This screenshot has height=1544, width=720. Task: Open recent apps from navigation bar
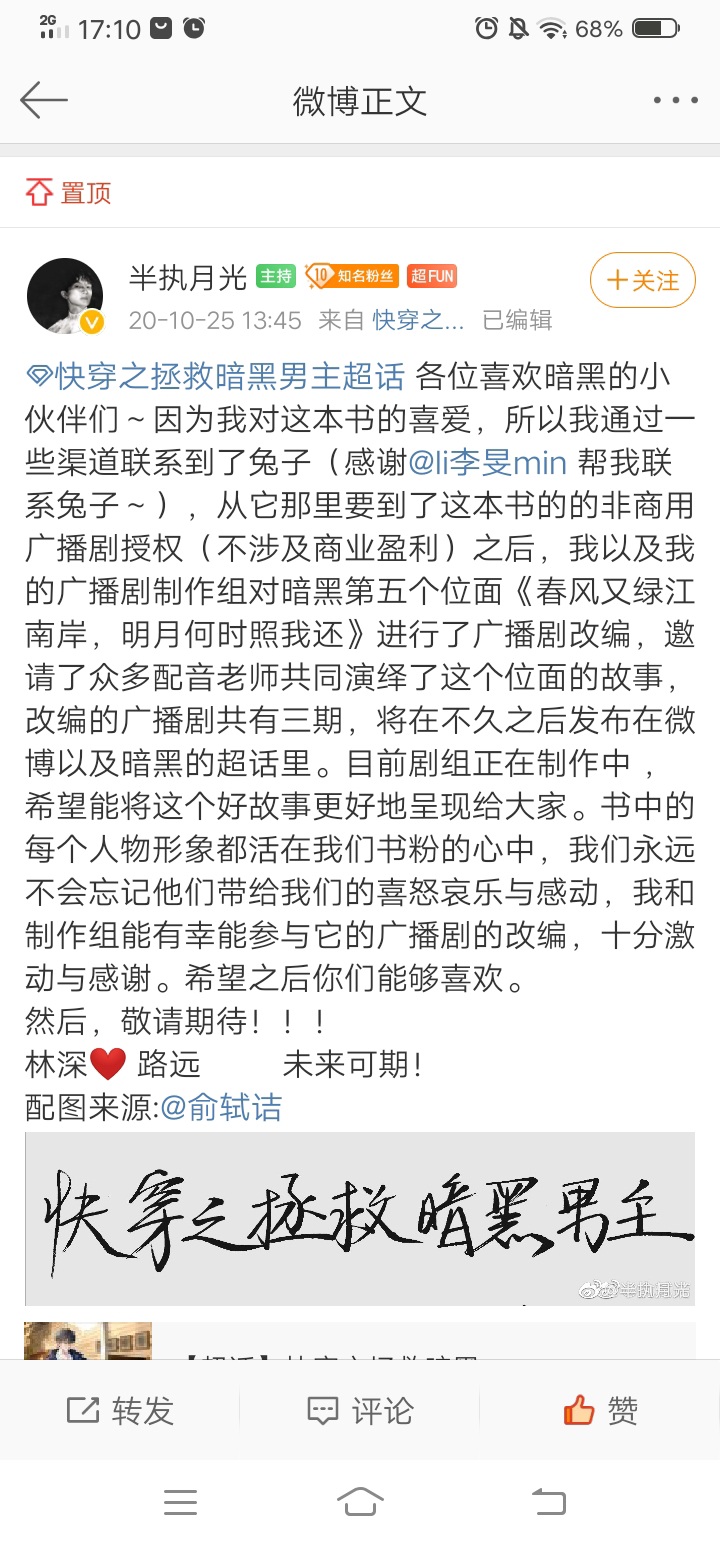[180, 1501]
